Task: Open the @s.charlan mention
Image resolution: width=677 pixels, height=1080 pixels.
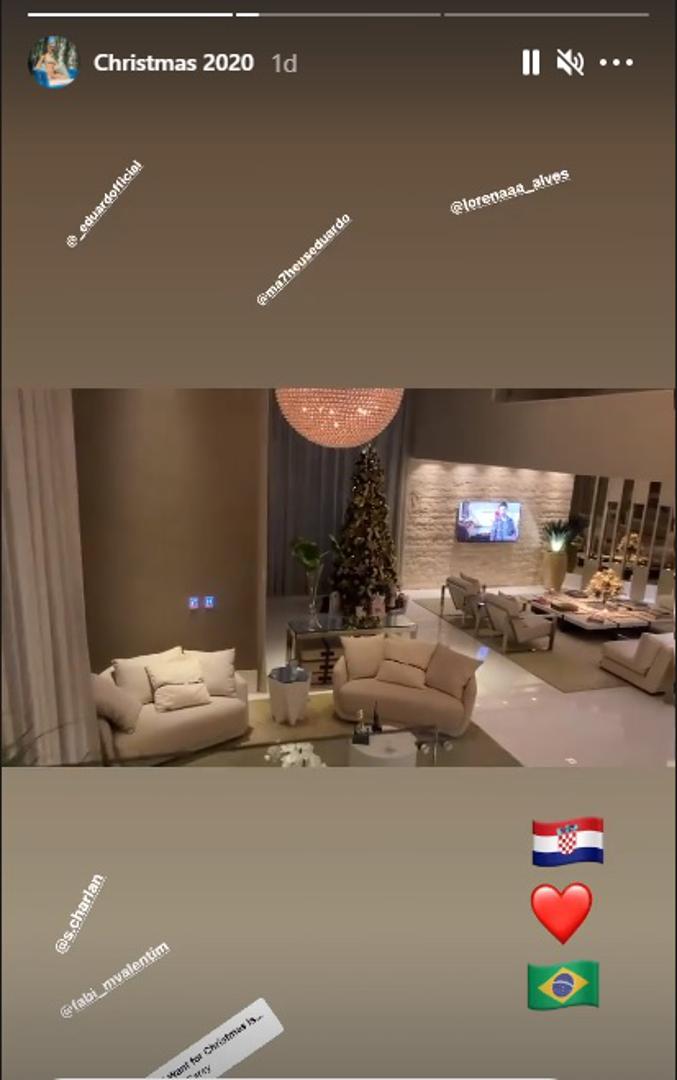Action: click(x=79, y=913)
